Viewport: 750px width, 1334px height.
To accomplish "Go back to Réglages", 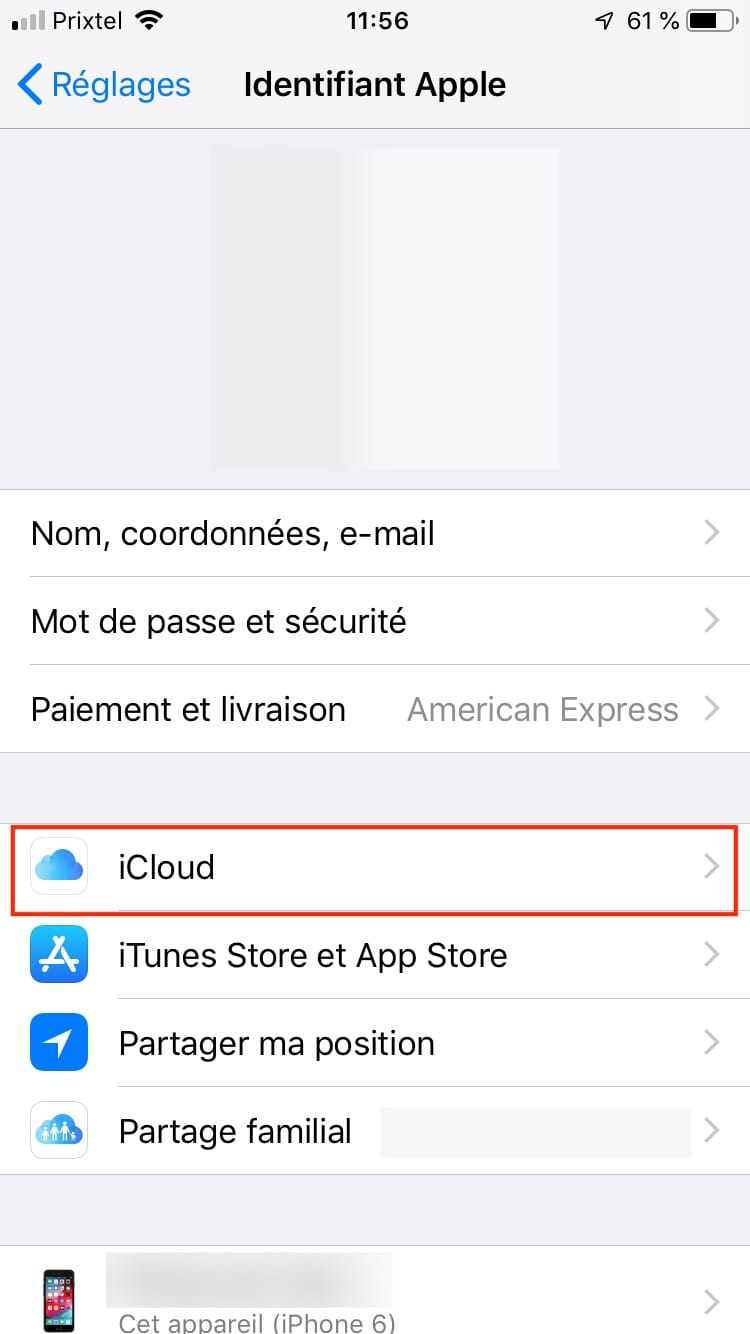I will [104, 85].
